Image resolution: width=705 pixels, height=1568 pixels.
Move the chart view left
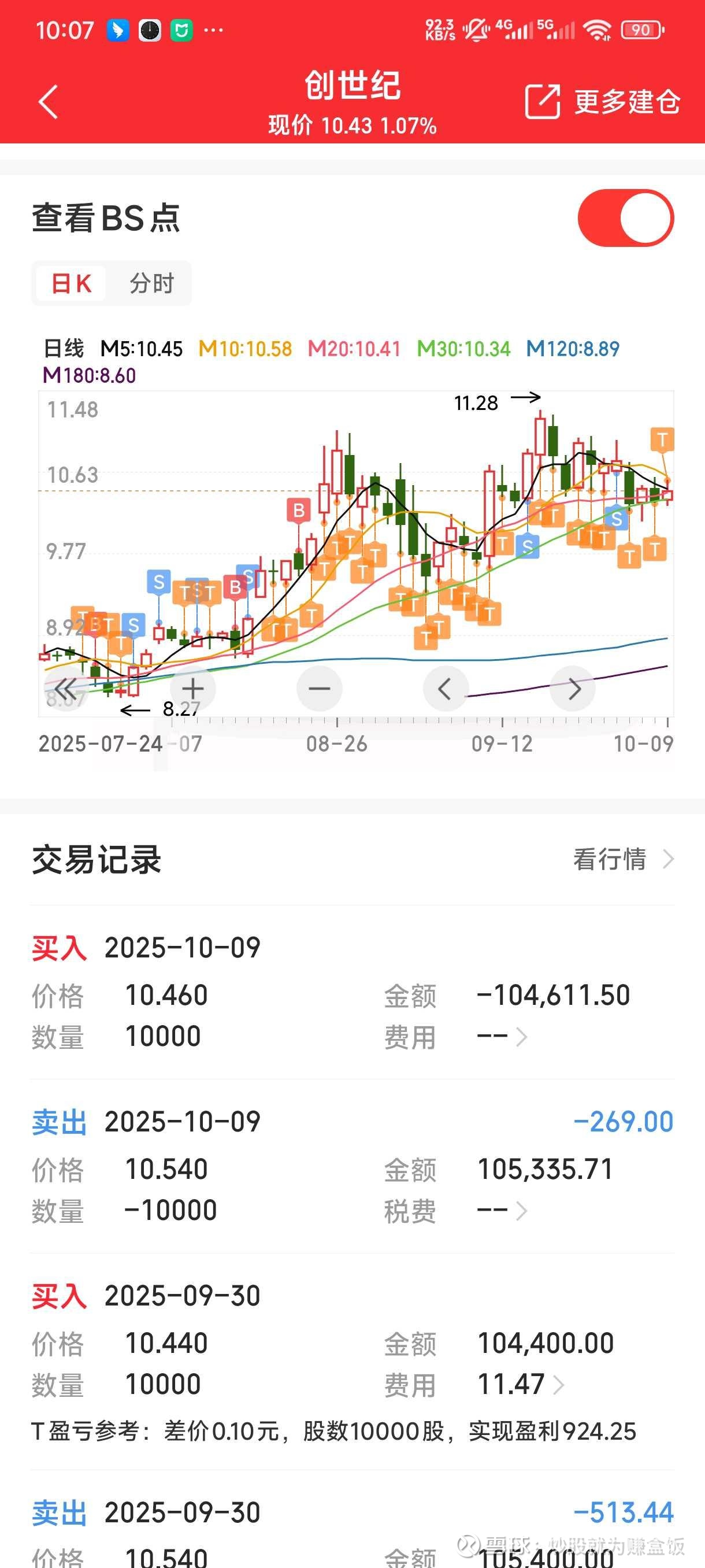pyautogui.click(x=446, y=689)
